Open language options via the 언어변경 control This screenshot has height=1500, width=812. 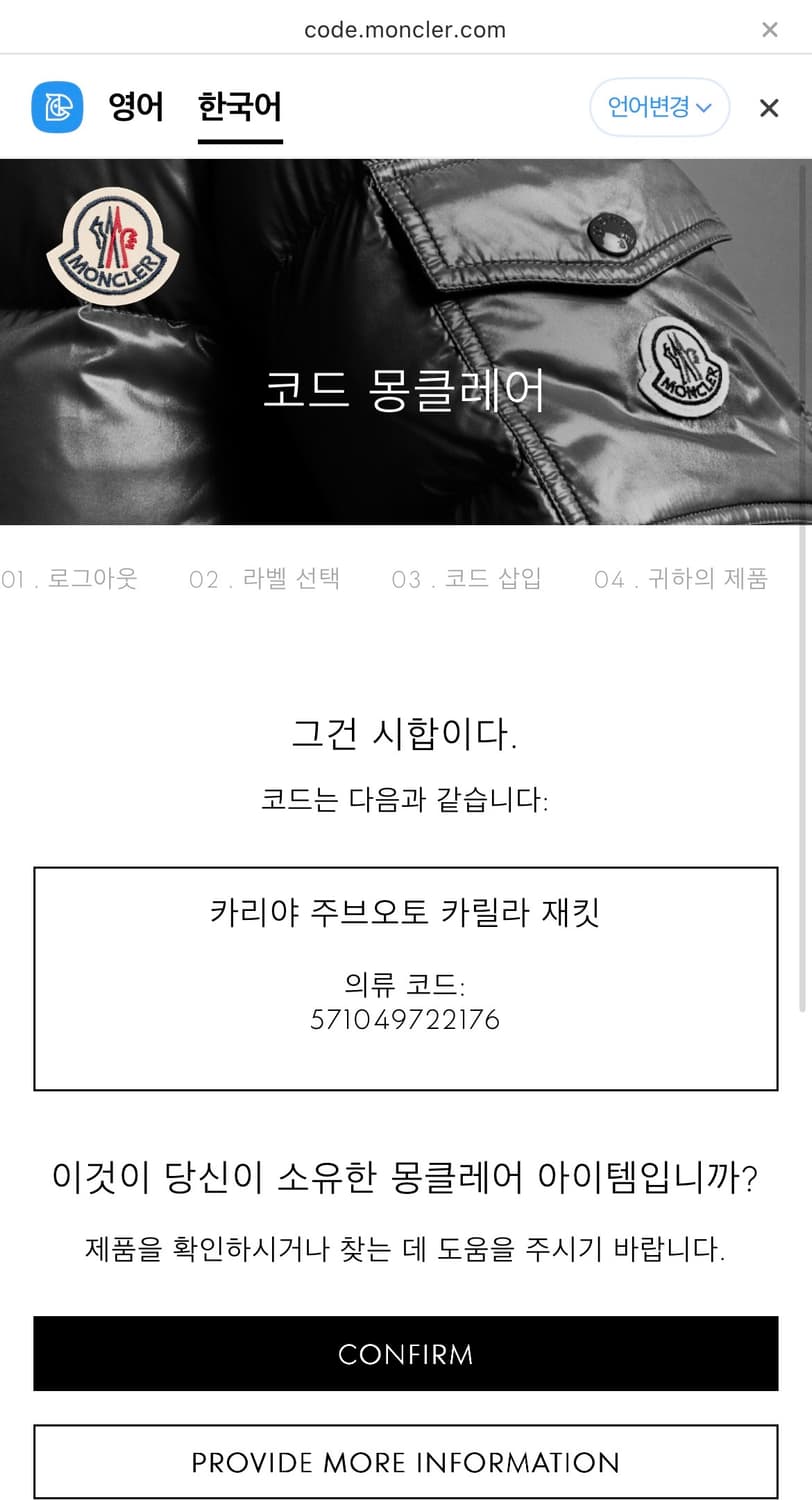(x=659, y=107)
